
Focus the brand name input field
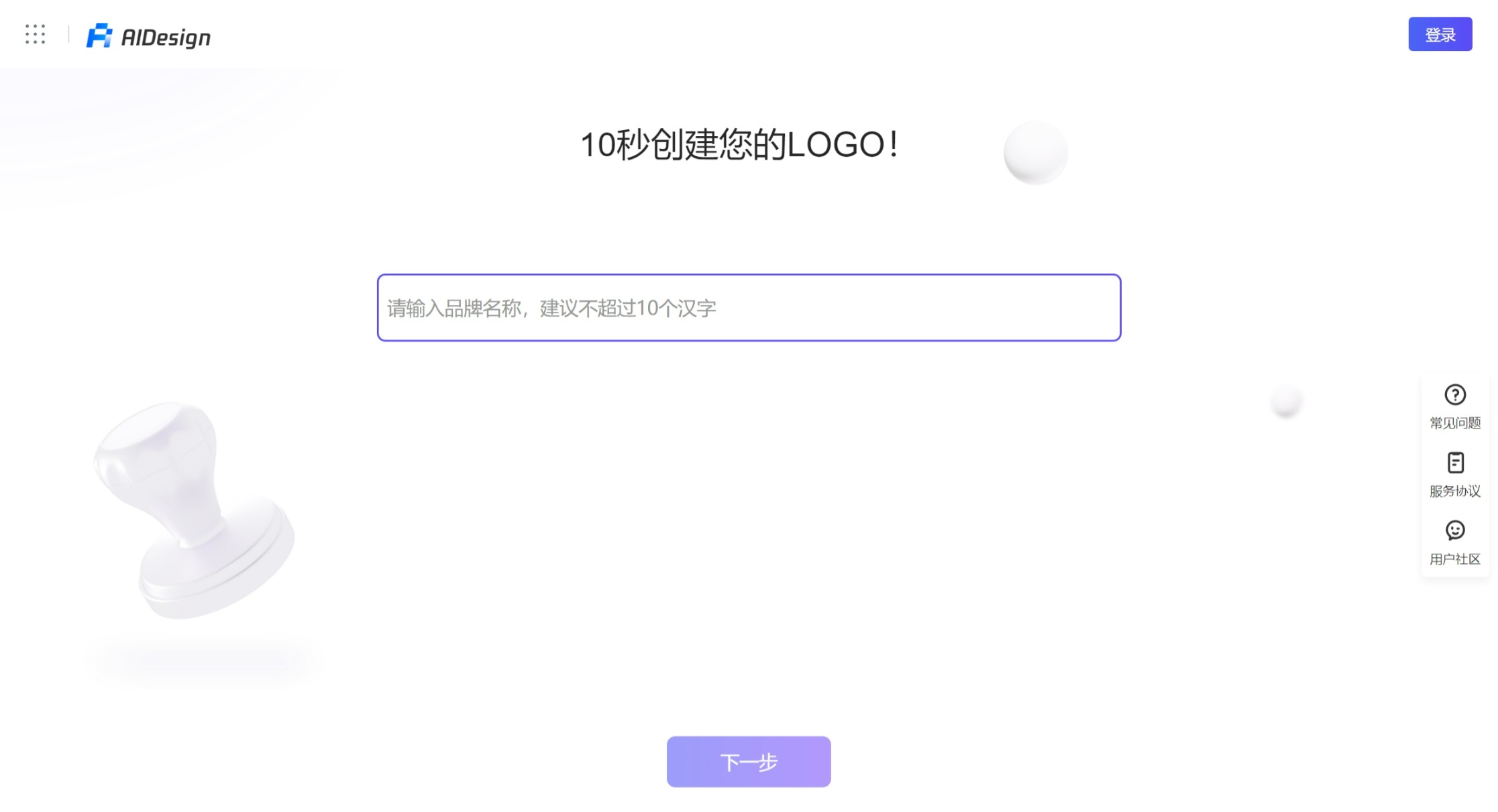coord(749,308)
